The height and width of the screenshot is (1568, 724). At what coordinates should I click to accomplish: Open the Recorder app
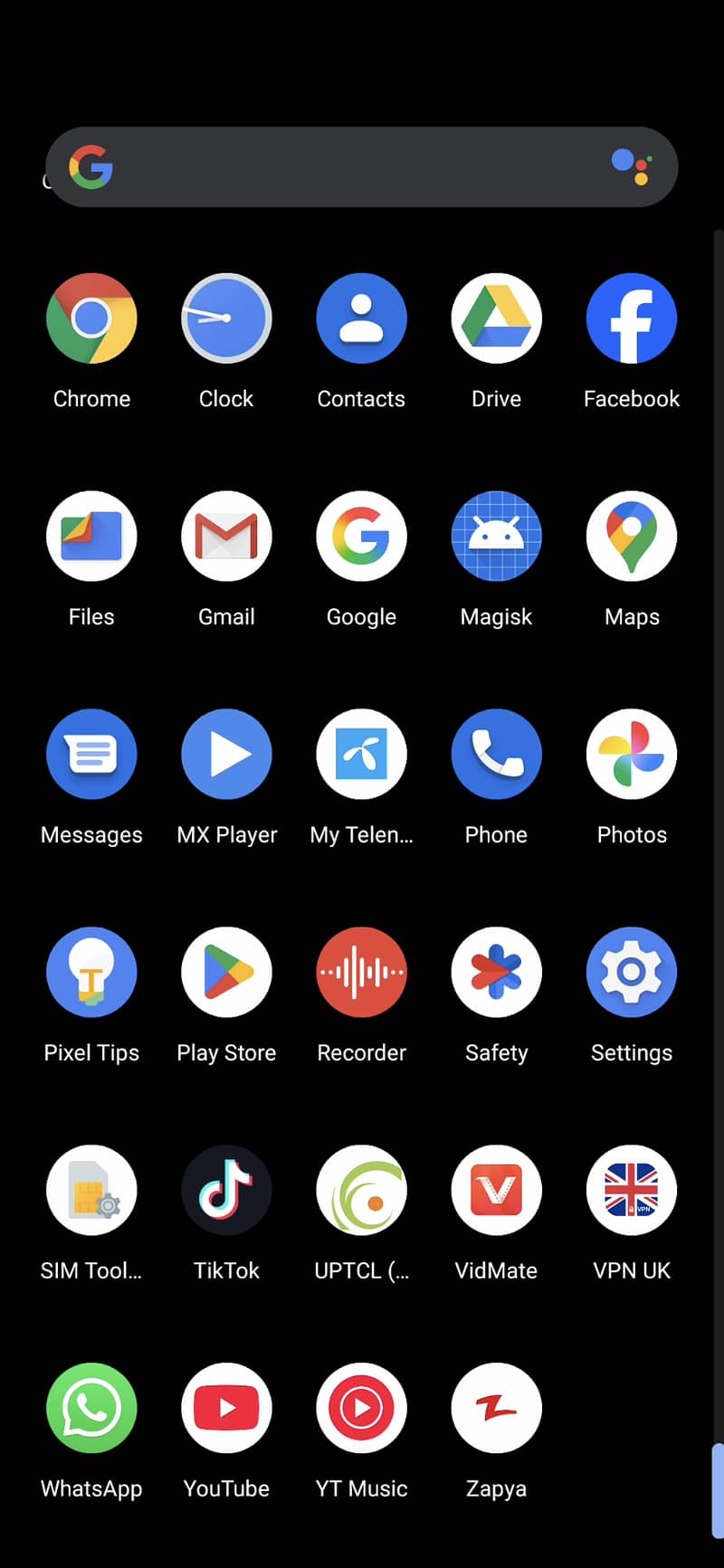pyautogui.click(x=361, y=972)
